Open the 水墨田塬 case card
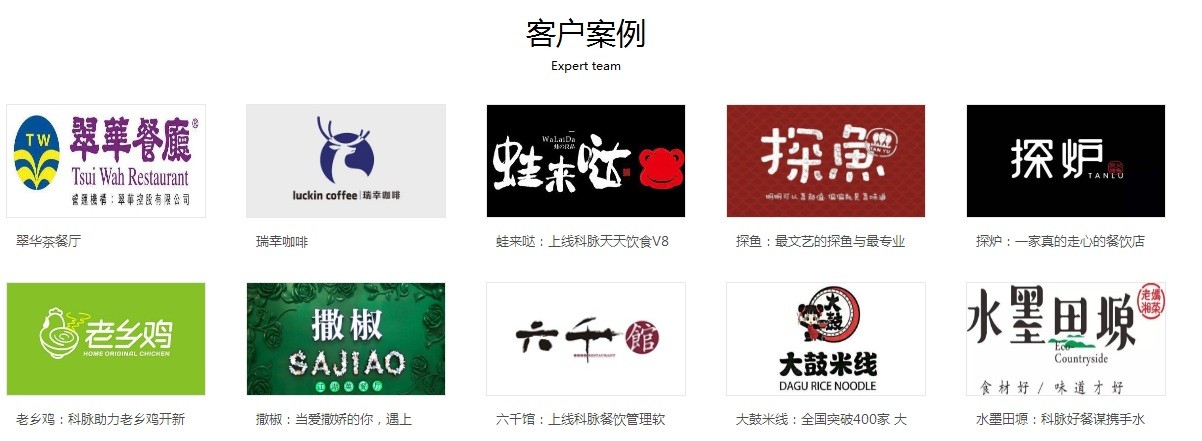 (1066, 338)
